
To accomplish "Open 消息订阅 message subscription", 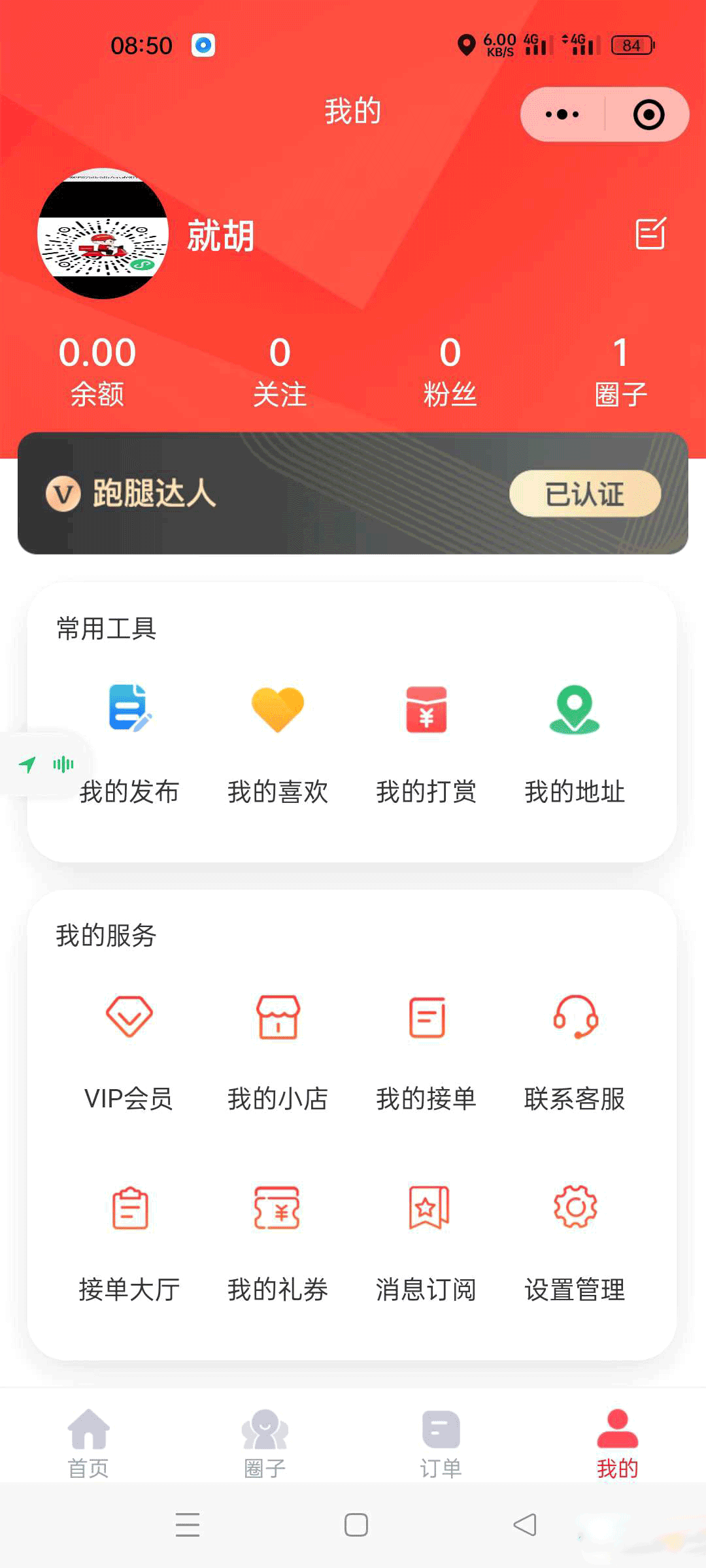I will [x=426, y=1241].
